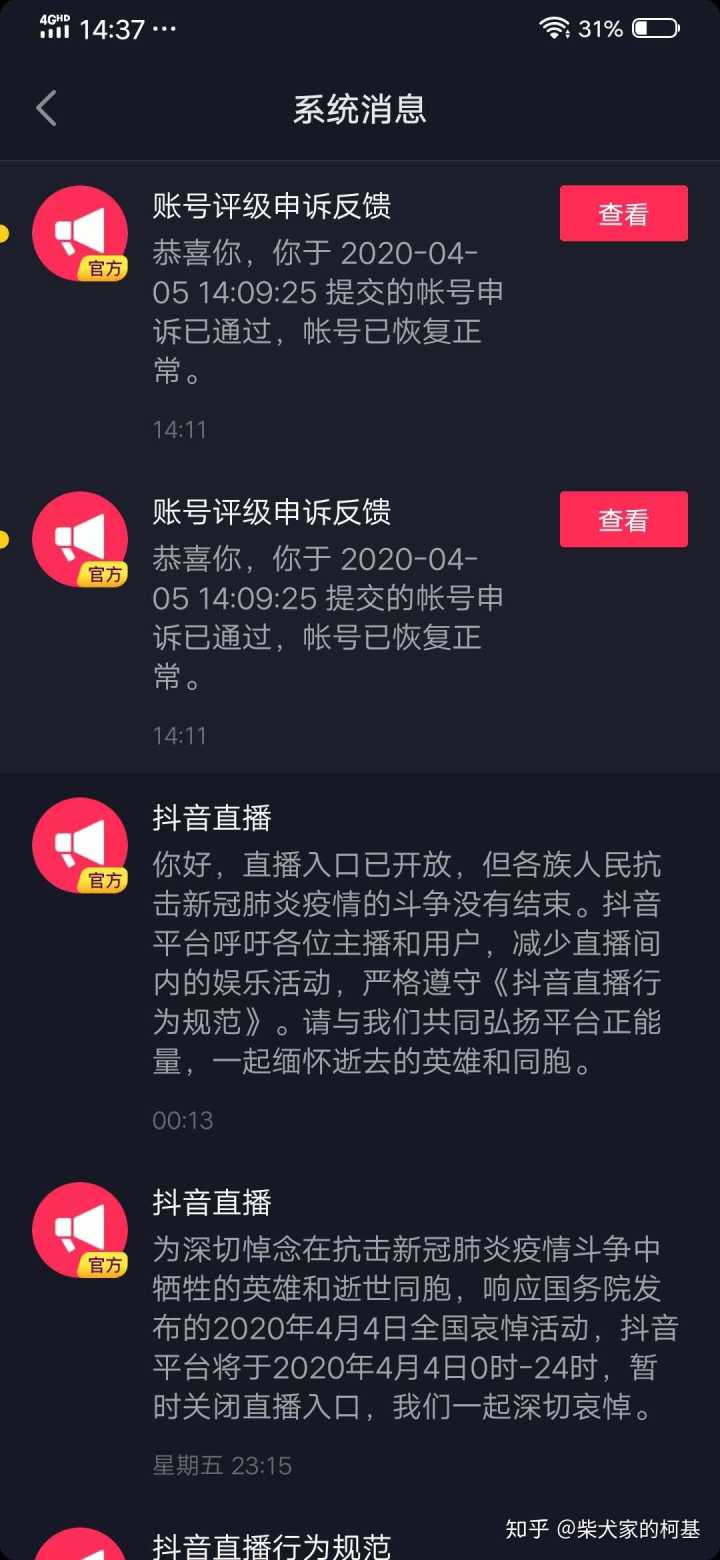Go back from the 系统消息 page
Image resolution: width=720 pixels, height=1560 pixels.
click(46, 108)
